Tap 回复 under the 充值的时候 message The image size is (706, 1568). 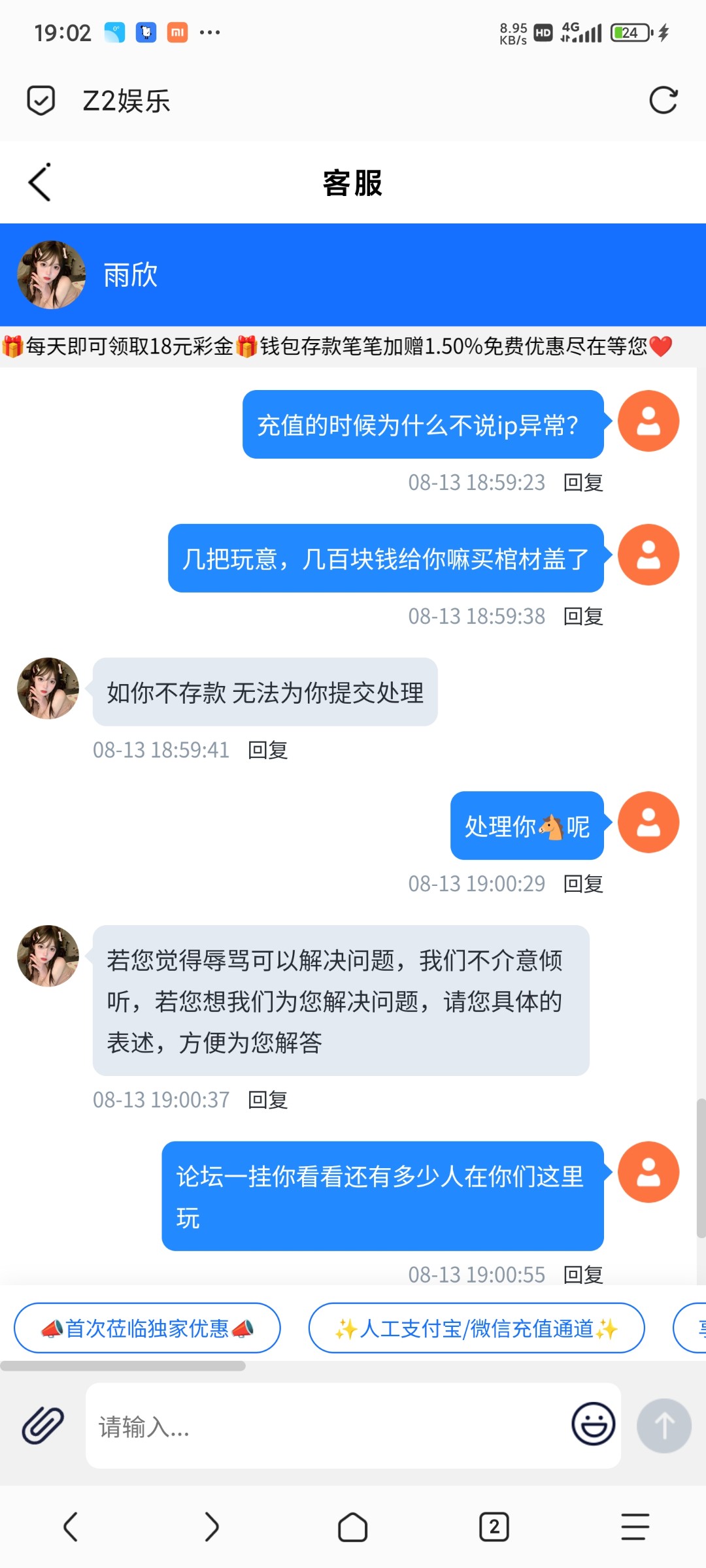[x=583, y=483]
